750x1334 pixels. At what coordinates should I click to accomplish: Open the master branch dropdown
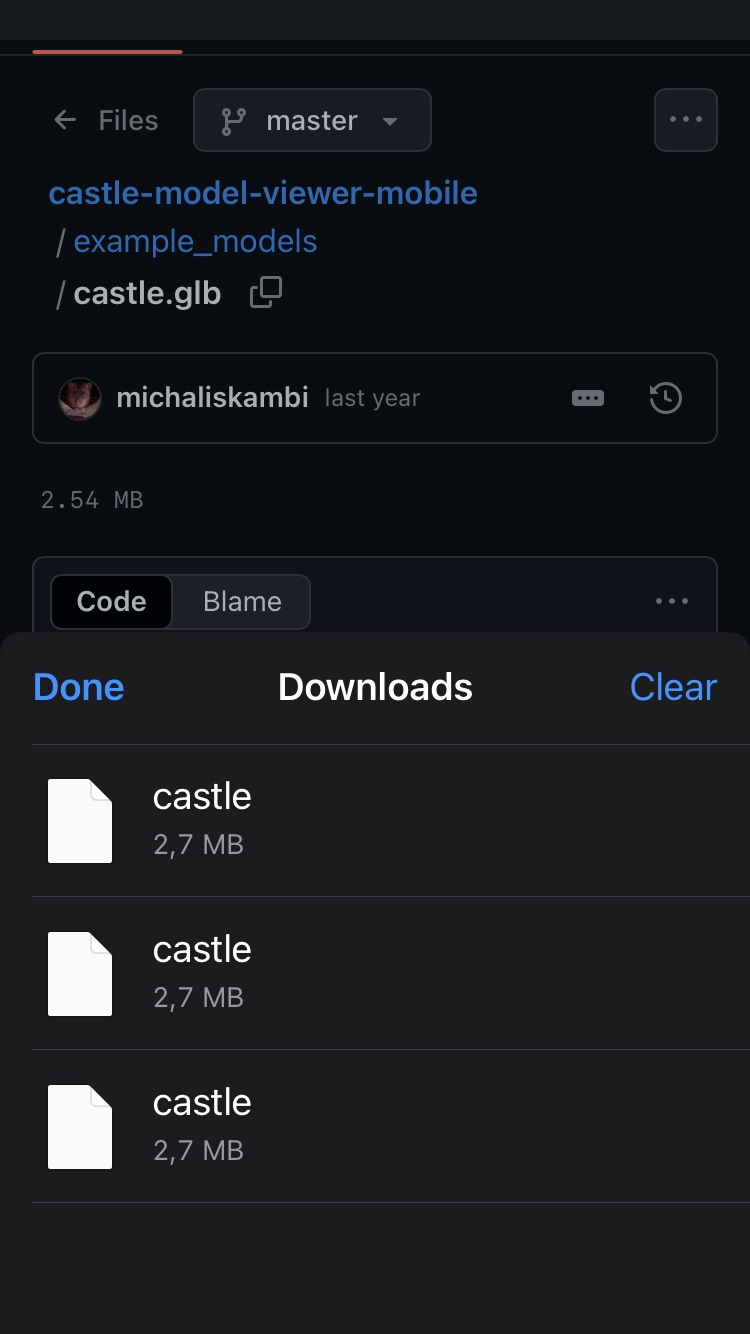click(312, 120)
